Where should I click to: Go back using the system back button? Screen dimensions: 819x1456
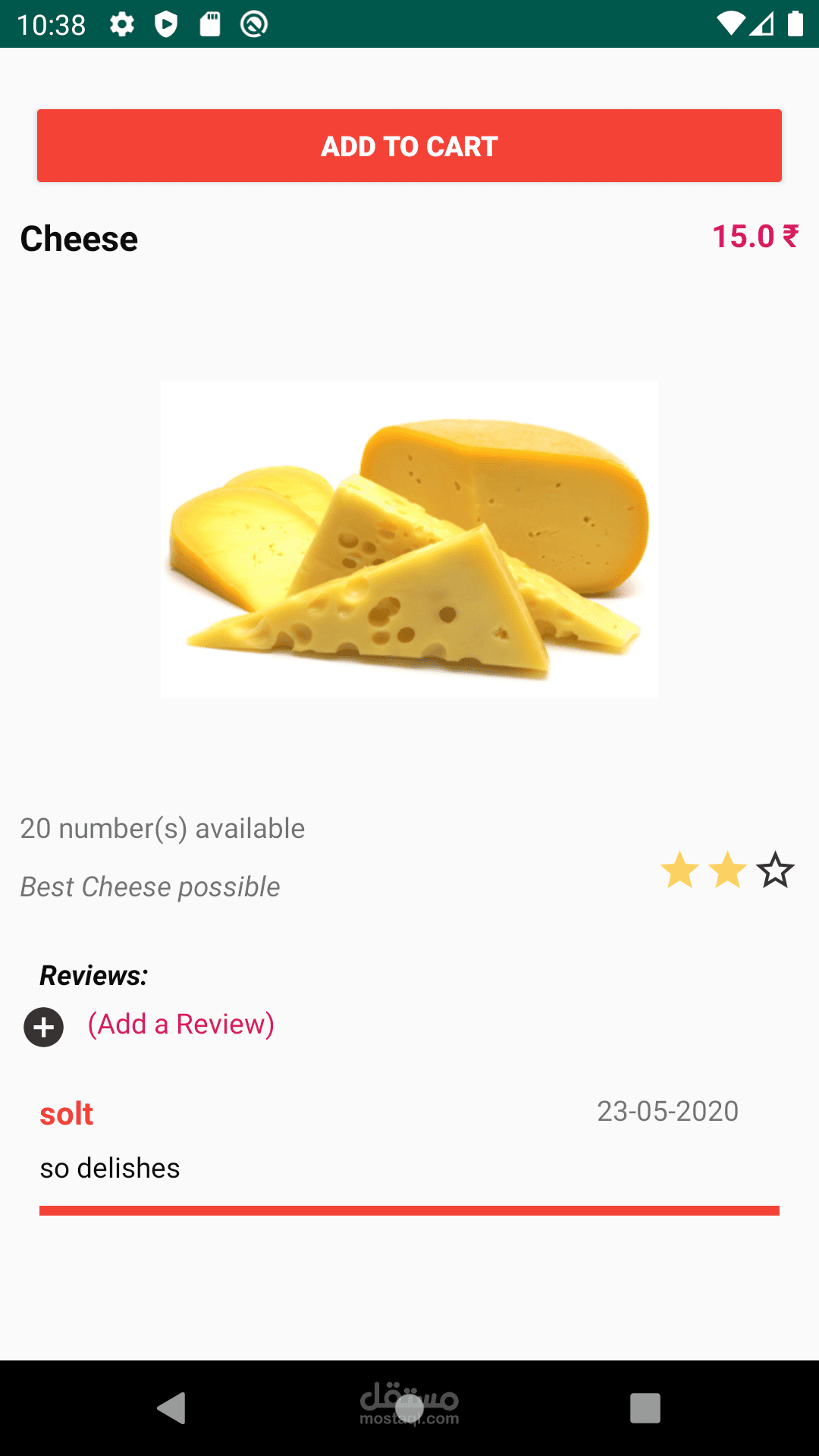point(172,1408)
